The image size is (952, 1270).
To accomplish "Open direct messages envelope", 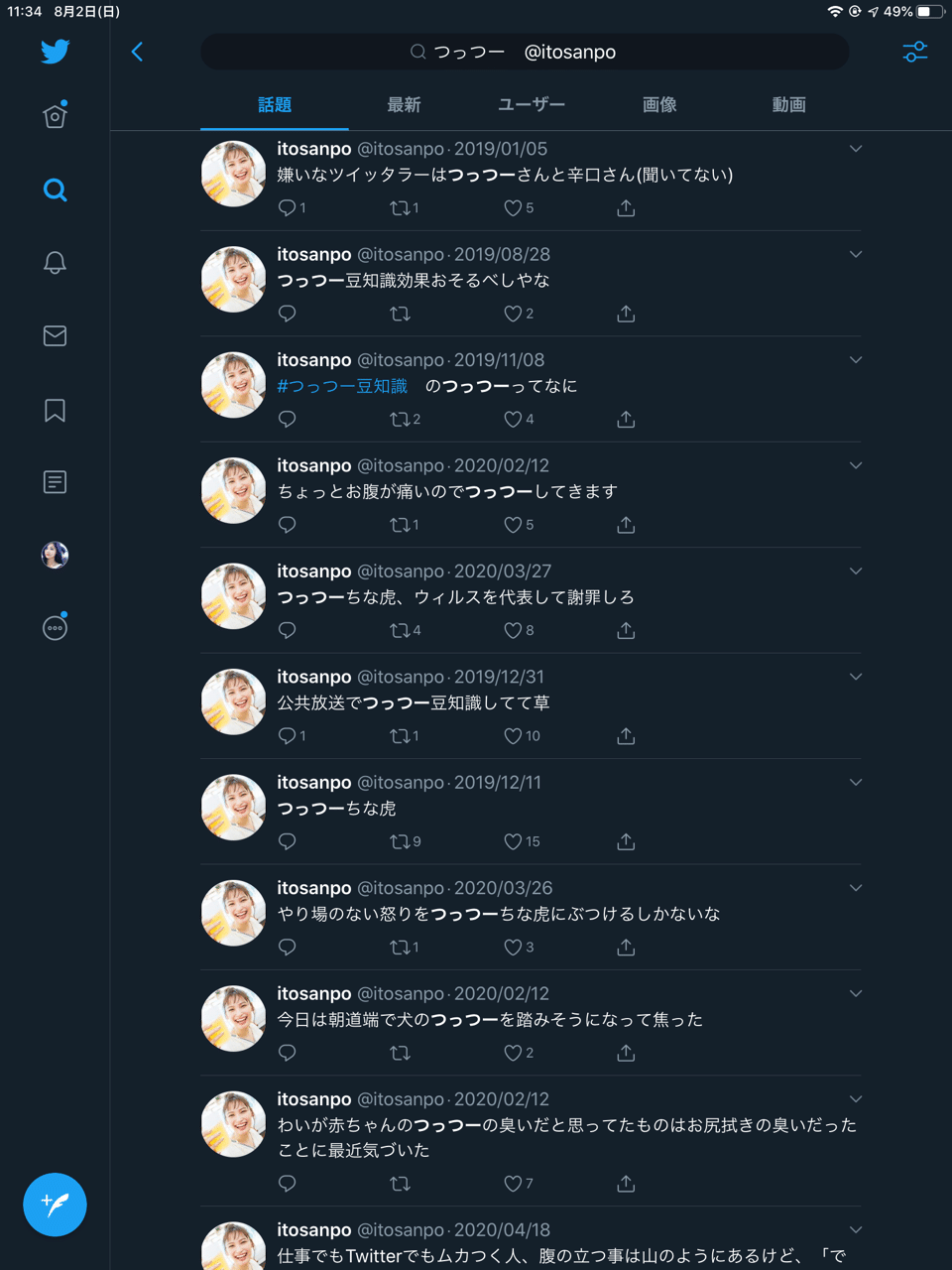I will [x=56, y=335].
